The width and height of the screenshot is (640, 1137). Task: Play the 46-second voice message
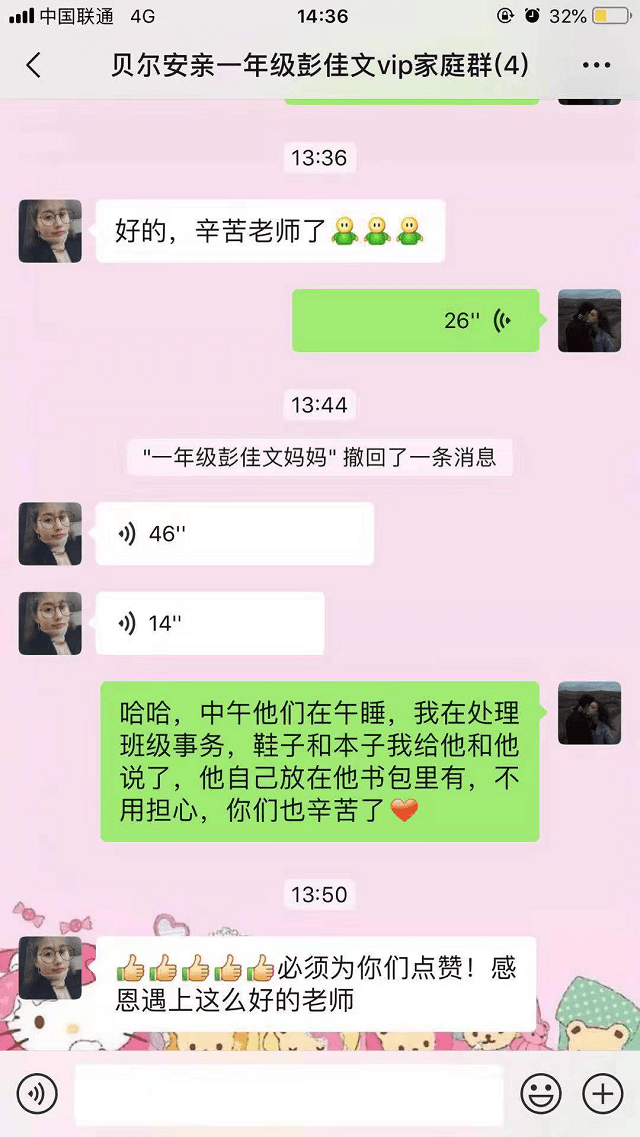tap(234, 534)
